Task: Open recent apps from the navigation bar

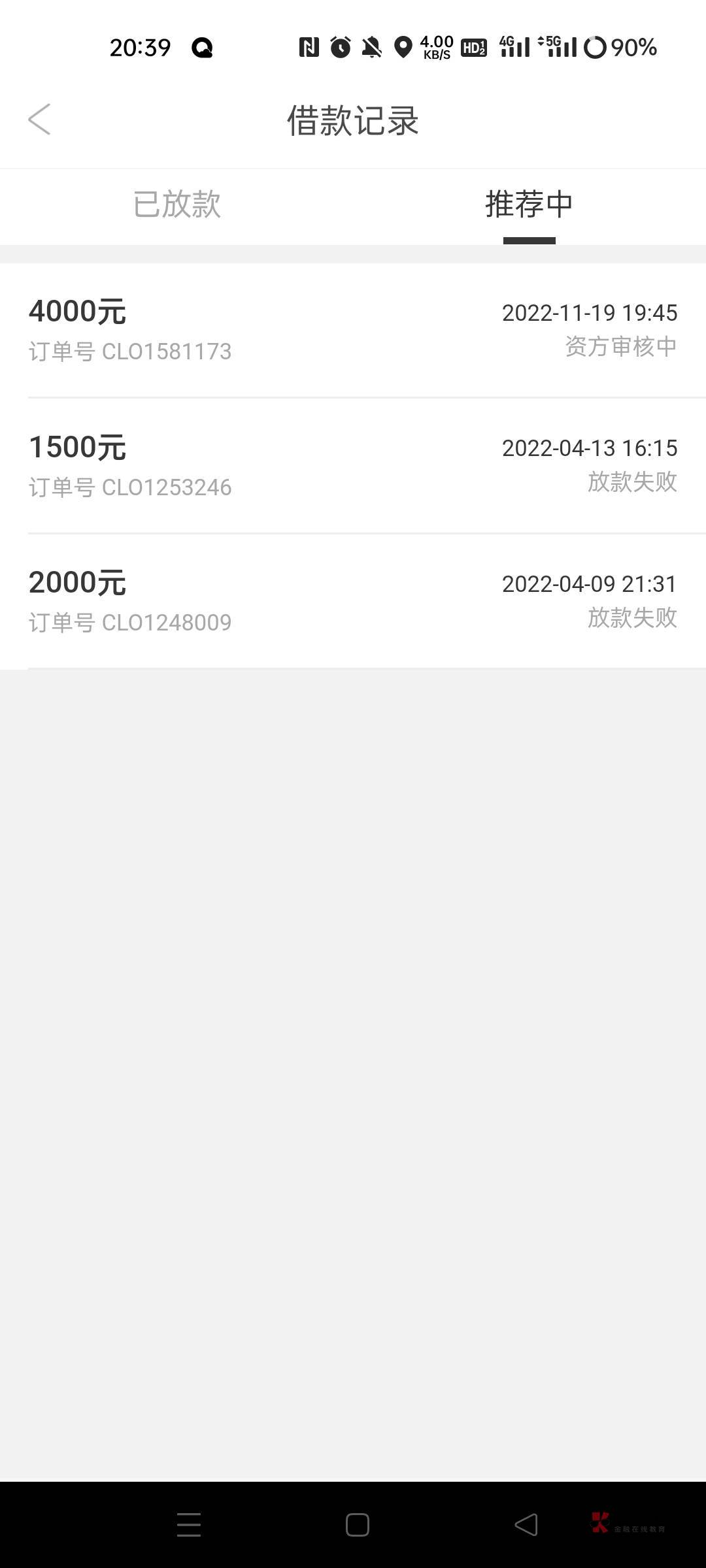Action: point(189,1526)
